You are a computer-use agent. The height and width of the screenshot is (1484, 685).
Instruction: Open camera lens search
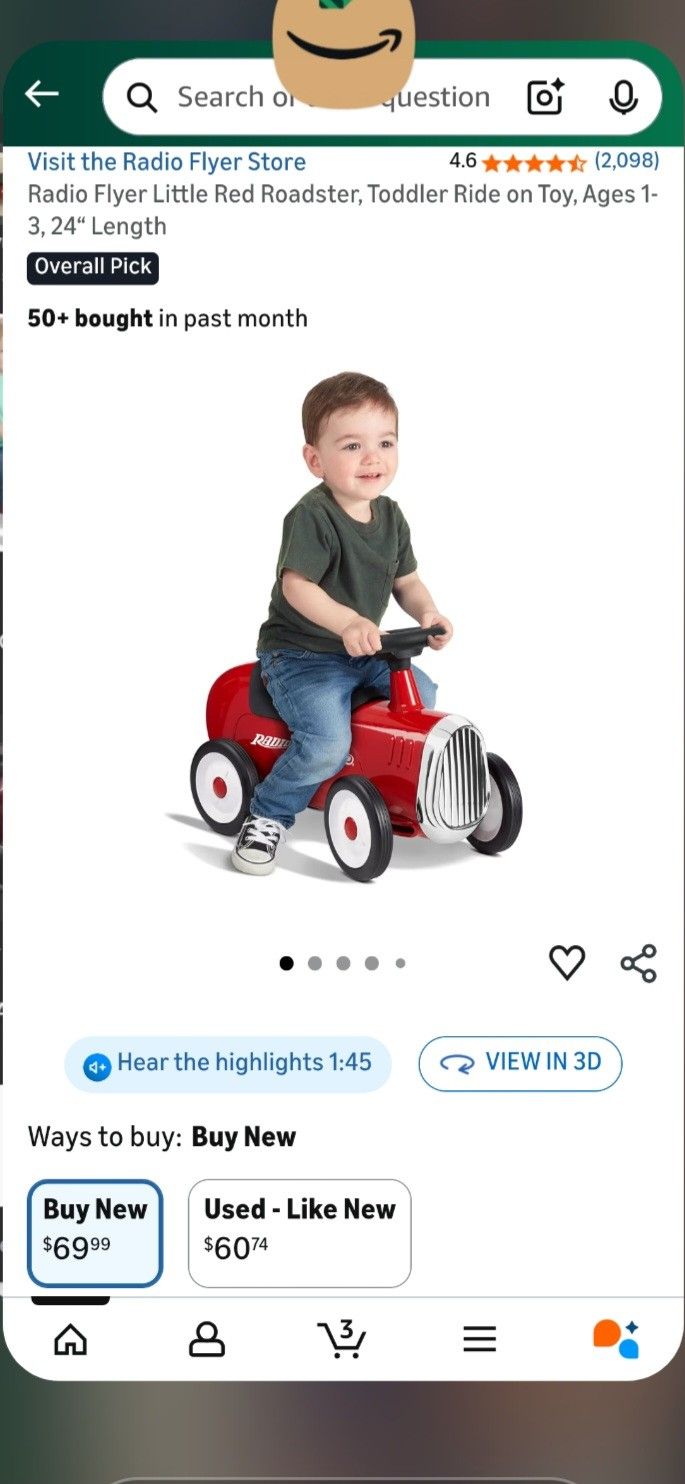coord(545,97)
